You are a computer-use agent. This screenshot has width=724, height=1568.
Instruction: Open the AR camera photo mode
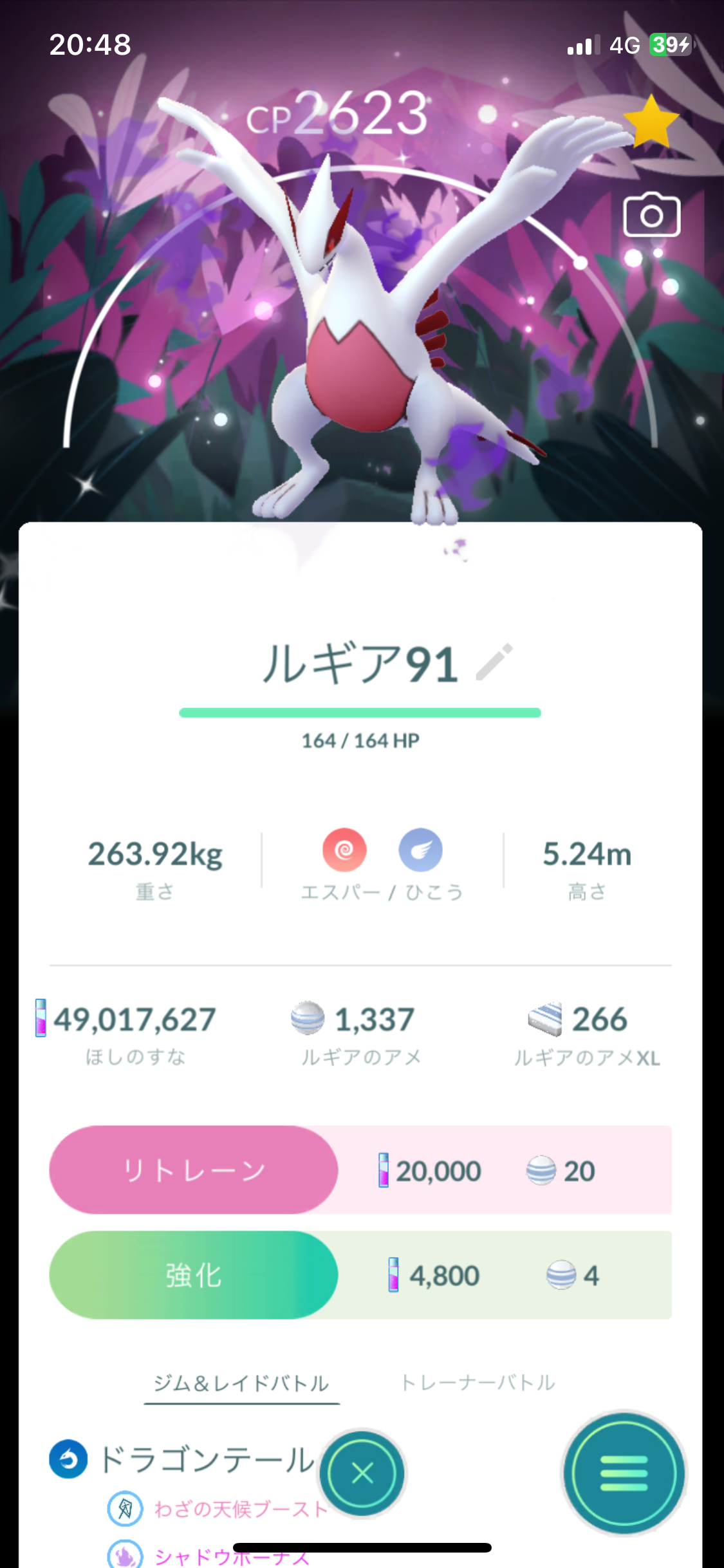tap(651, 214)
